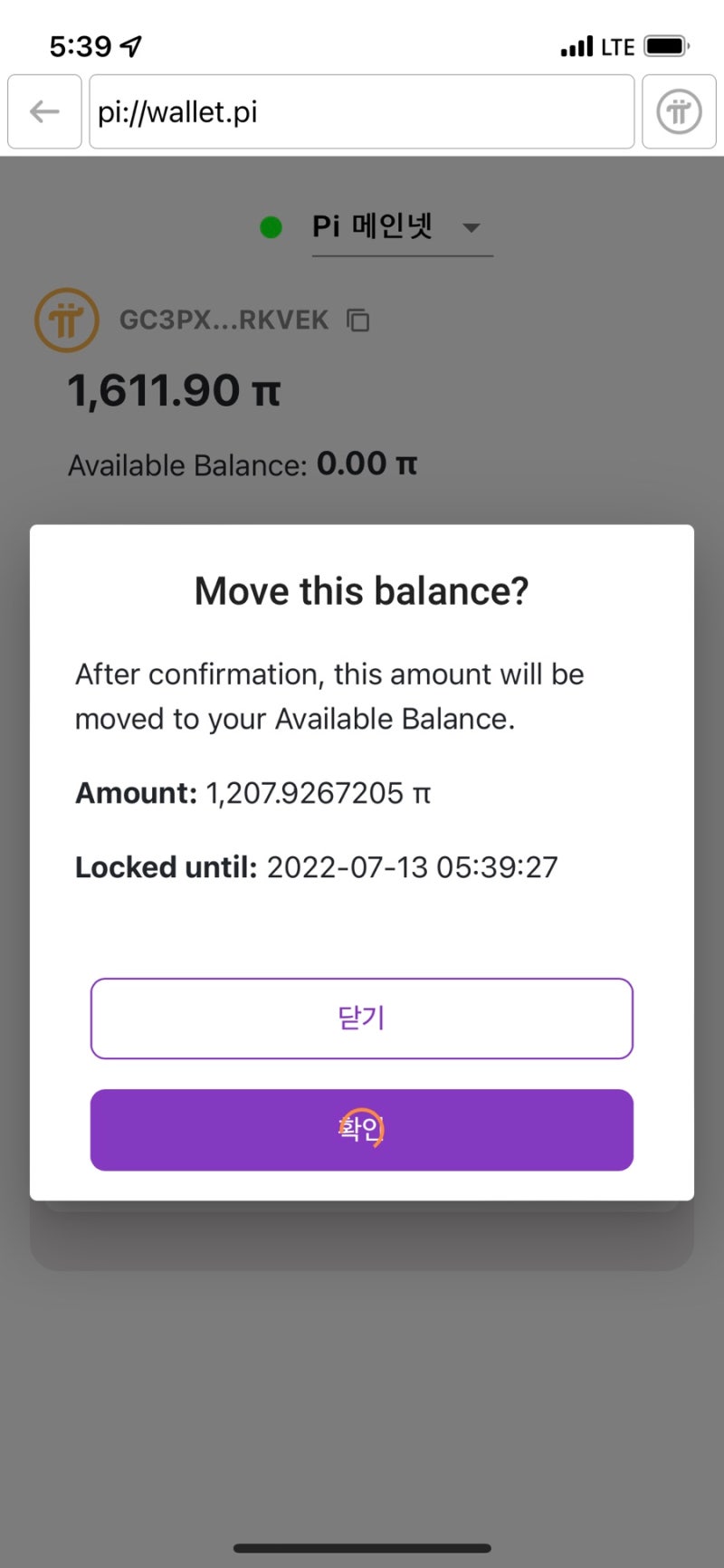Click the green mainnet status dot
The height and width of the screenshot is (1568, 724).
(270, 227)
